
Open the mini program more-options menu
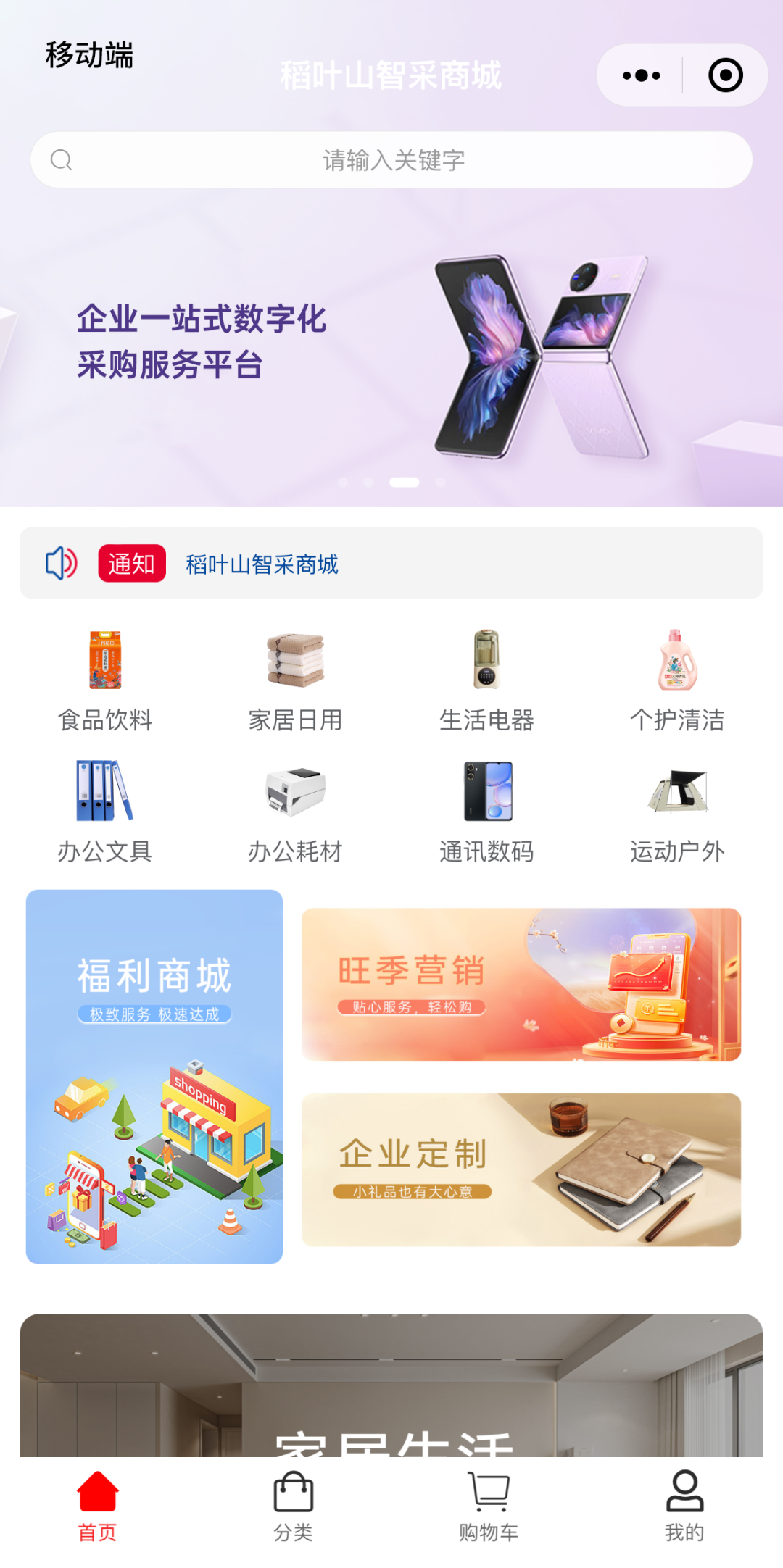[641, 75]
